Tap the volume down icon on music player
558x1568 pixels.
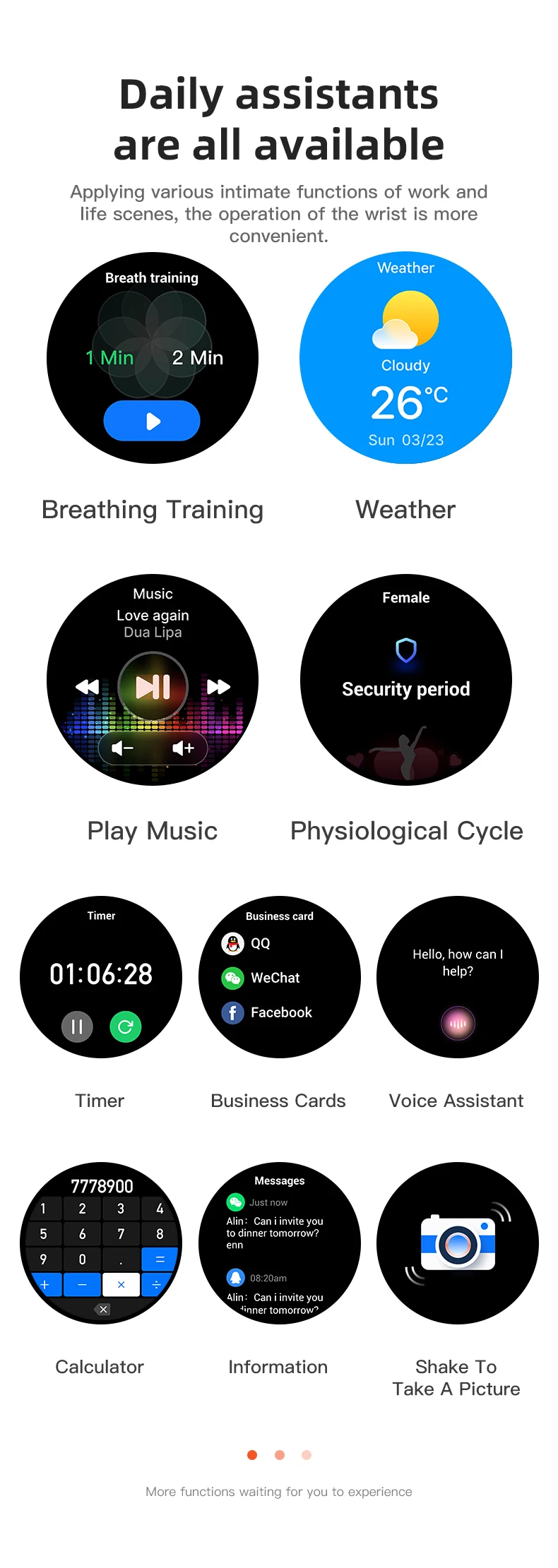point(122,748)
